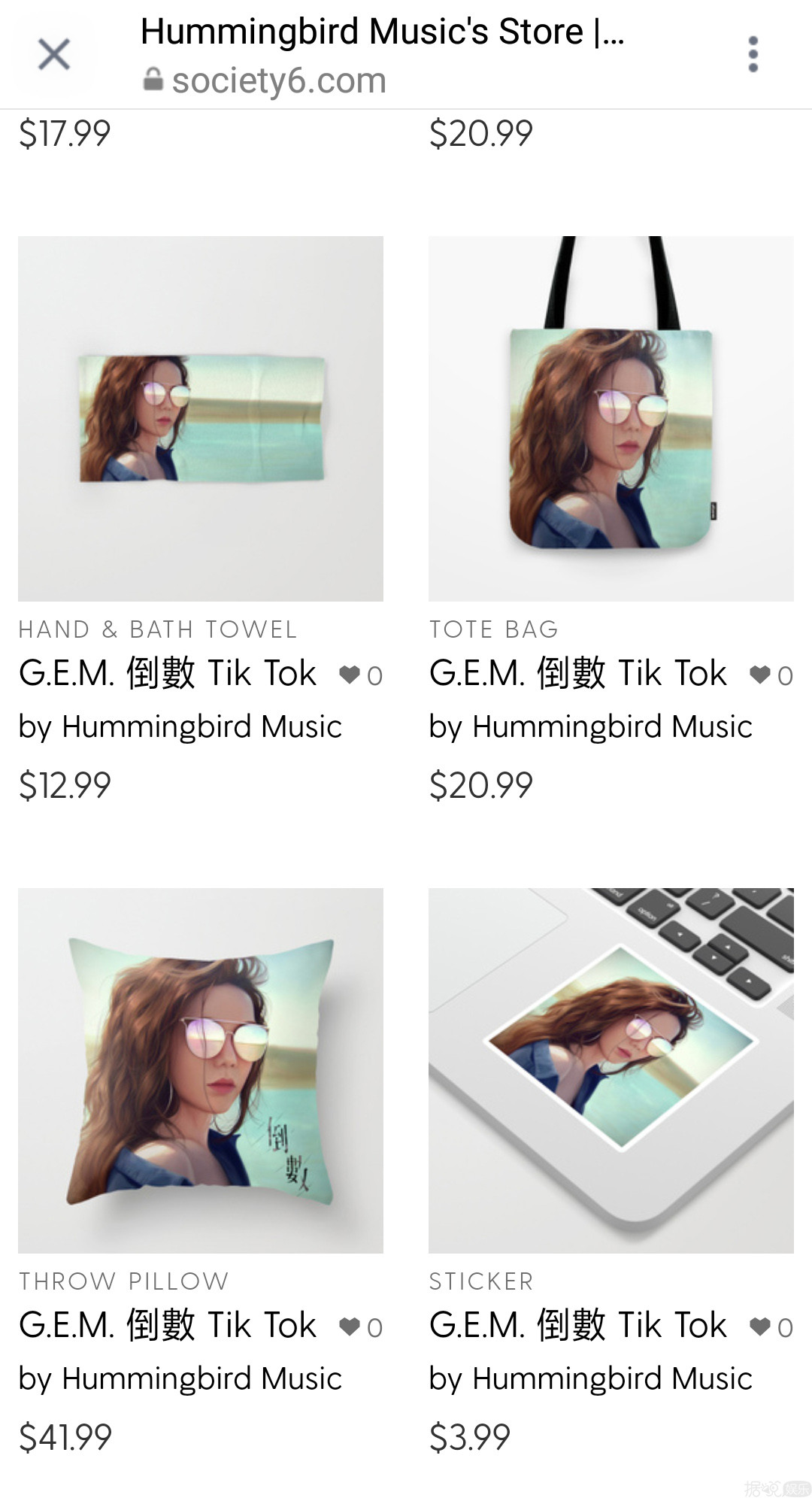
Task: Like the Sticker item
Action: pyautogui.click(x=760, y=1327)
